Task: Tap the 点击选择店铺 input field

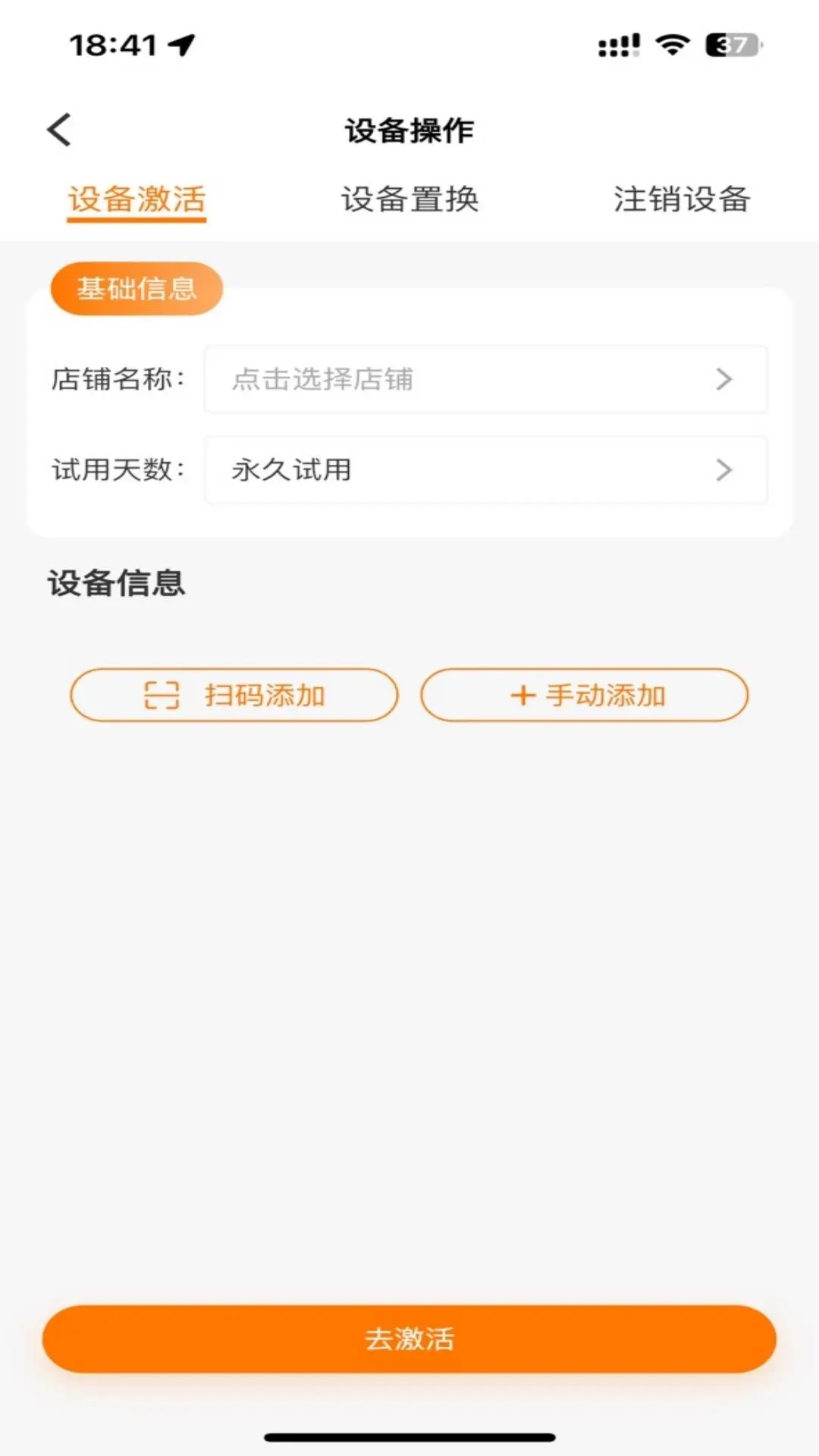Action: click(x=320, y=379)
